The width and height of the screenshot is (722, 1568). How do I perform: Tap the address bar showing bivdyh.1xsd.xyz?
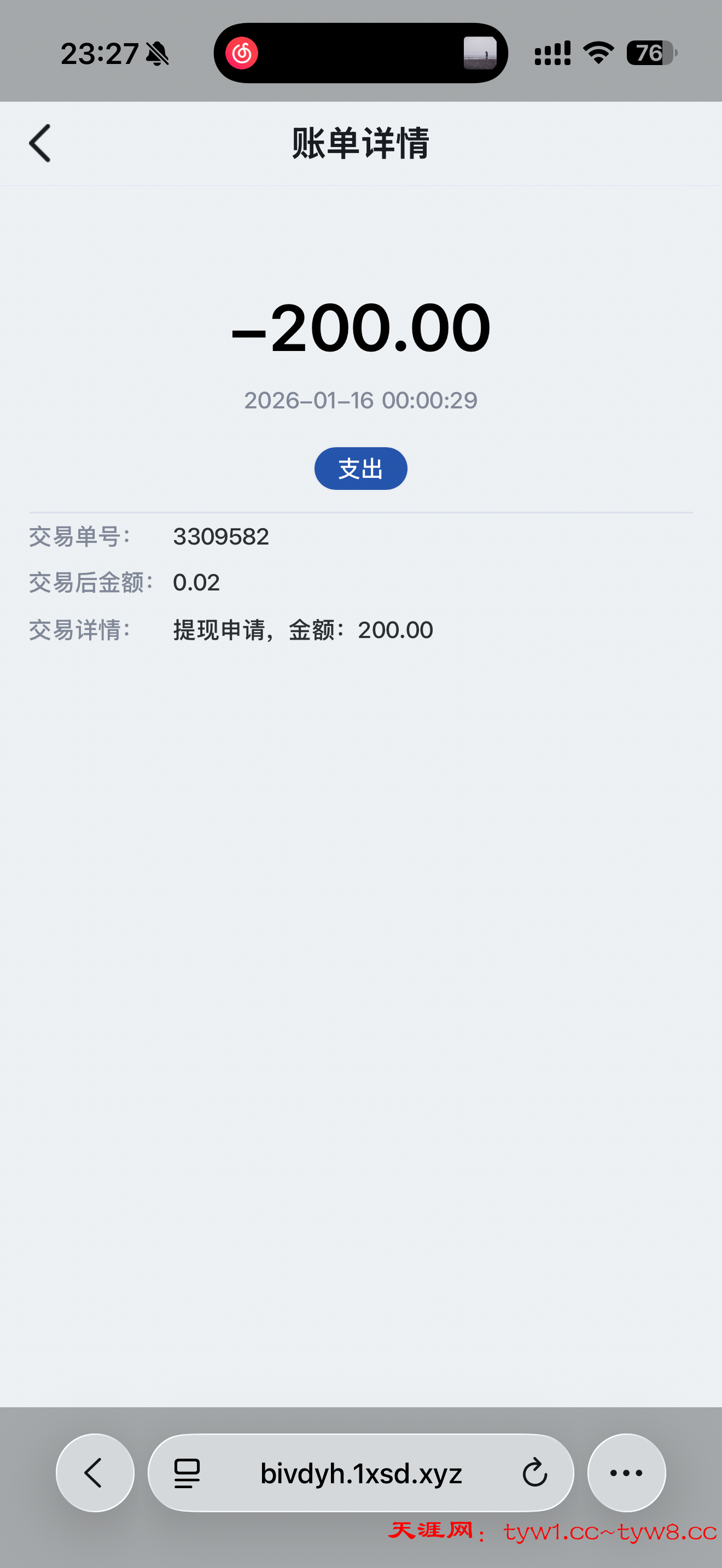[x=360, y=1473]
